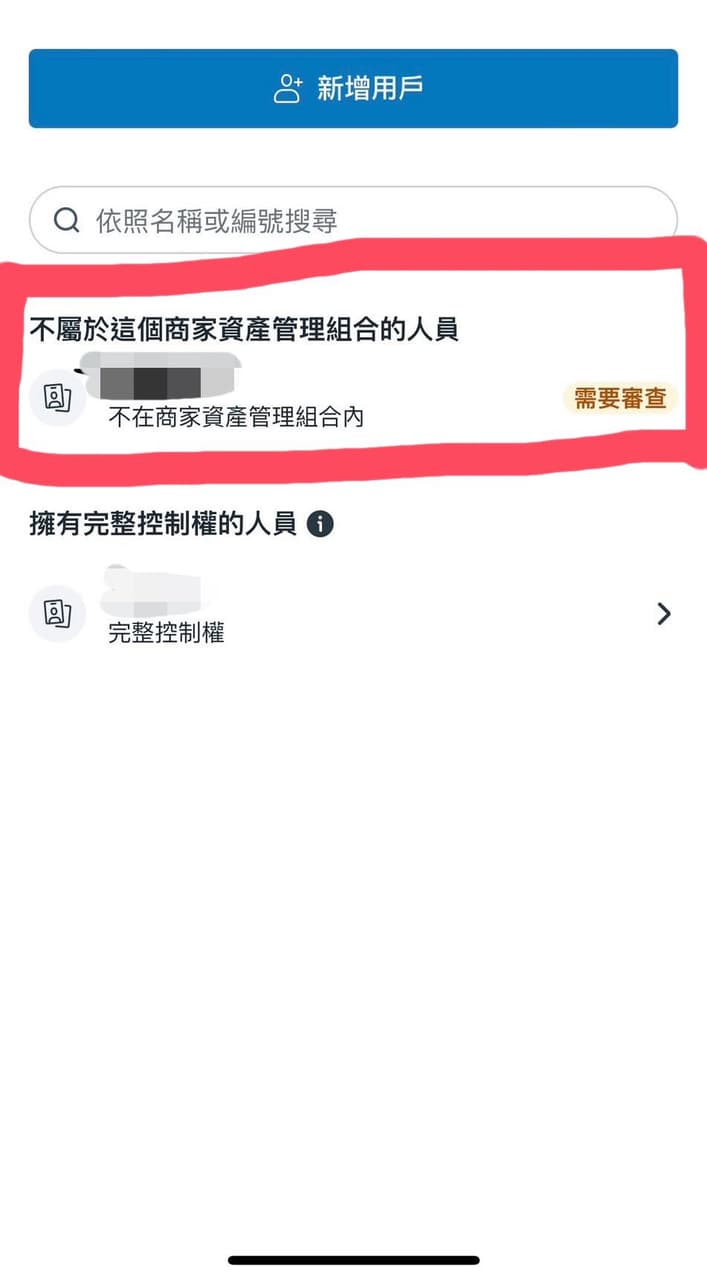Screen dimensions: 707x1279
Task: Show info about 擁有完整控制權的人員
Action: (320, 524)
